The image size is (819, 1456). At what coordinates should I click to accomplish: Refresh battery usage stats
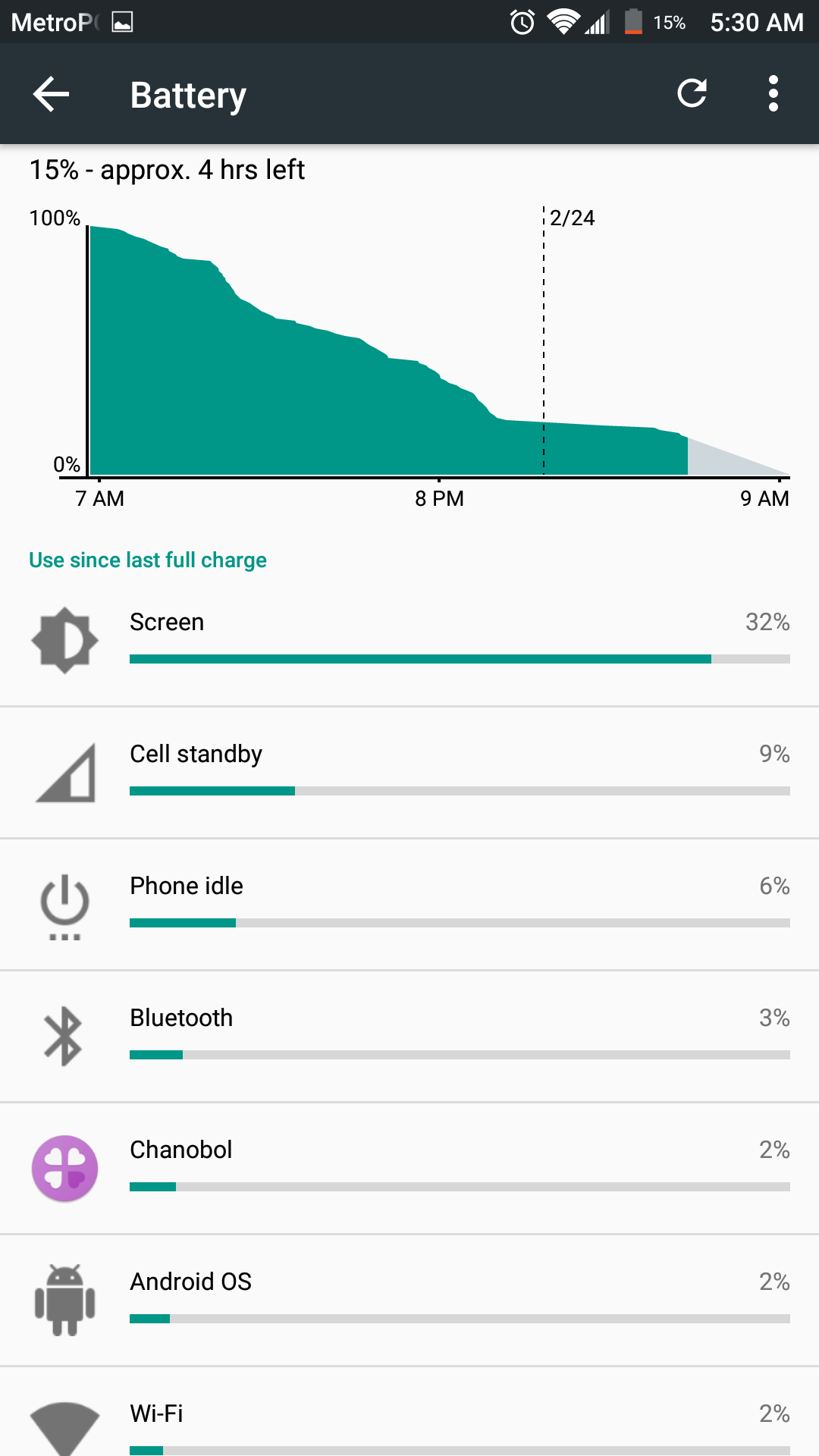point(692,94)
